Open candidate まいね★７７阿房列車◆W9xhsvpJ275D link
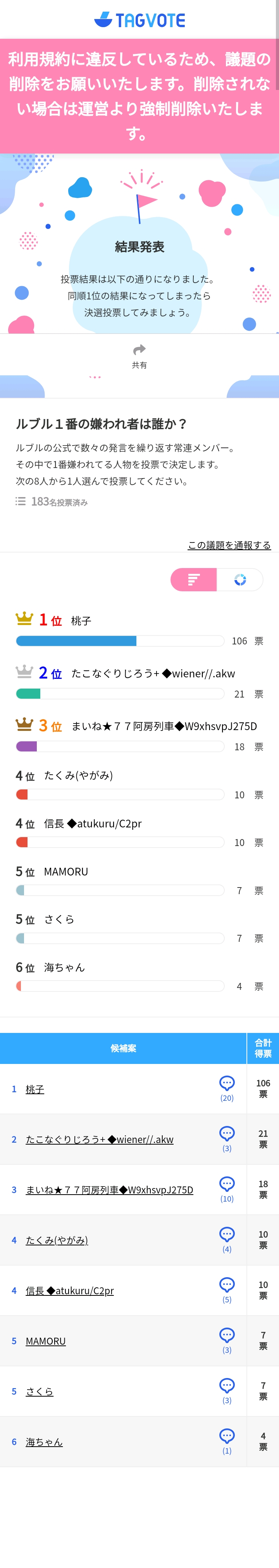Image resolution: width=279 pixels, height=1568 pixels. click(x=109, y=1190)
